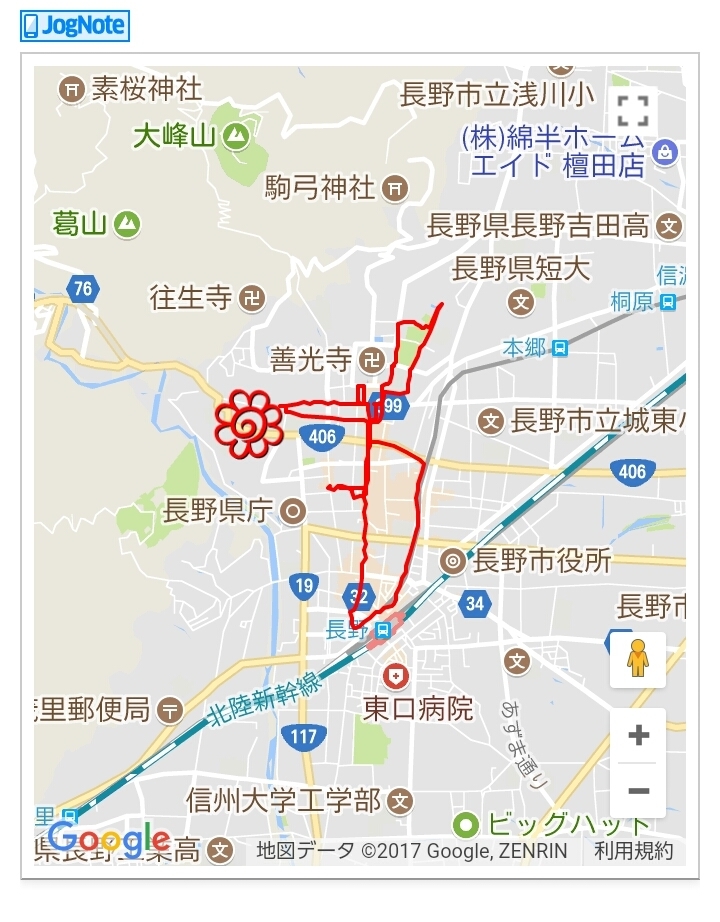Select the 東口病院 hospital marker
This screenshot has height=922, width=720.
coord(396,677)
